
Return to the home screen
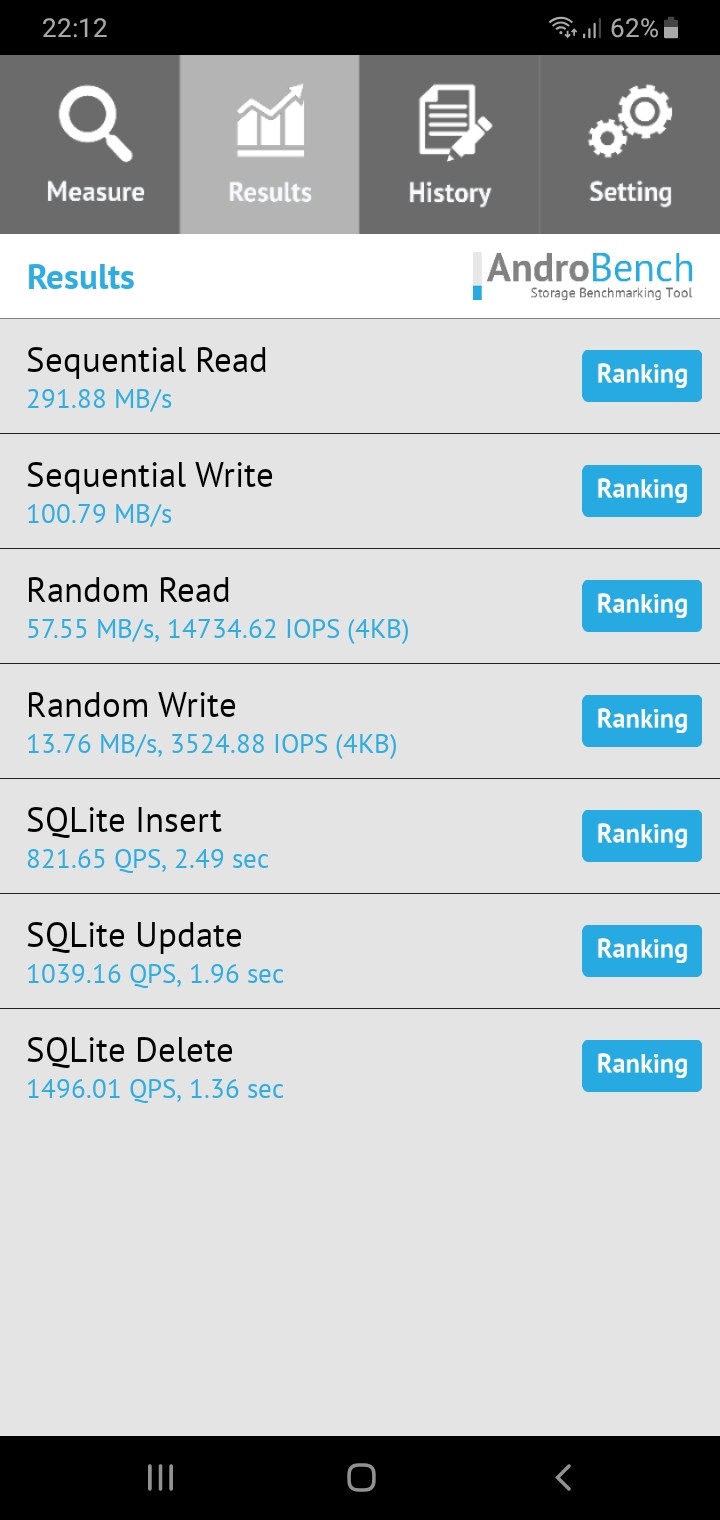(361, 1477)
